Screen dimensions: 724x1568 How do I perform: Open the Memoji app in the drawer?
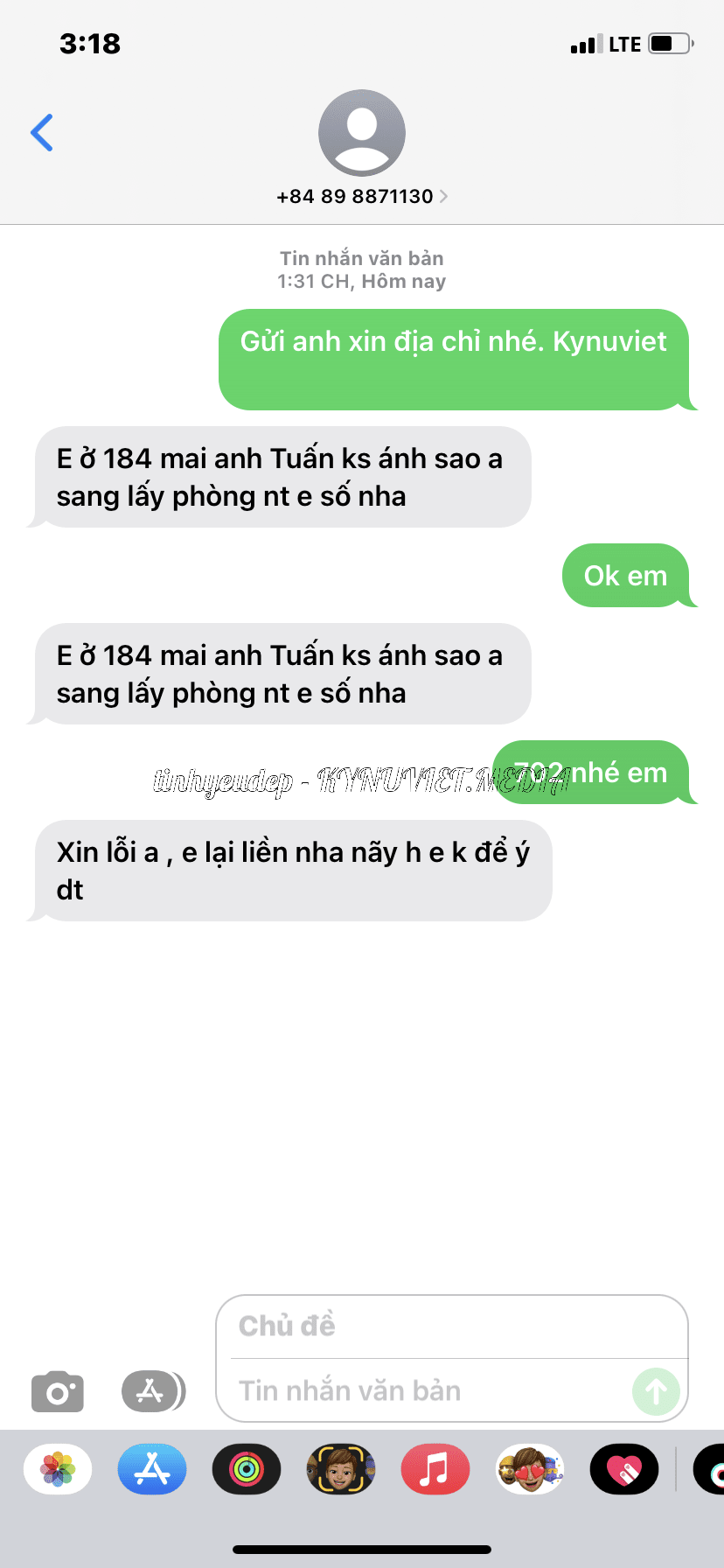[x=341, y=1469]
